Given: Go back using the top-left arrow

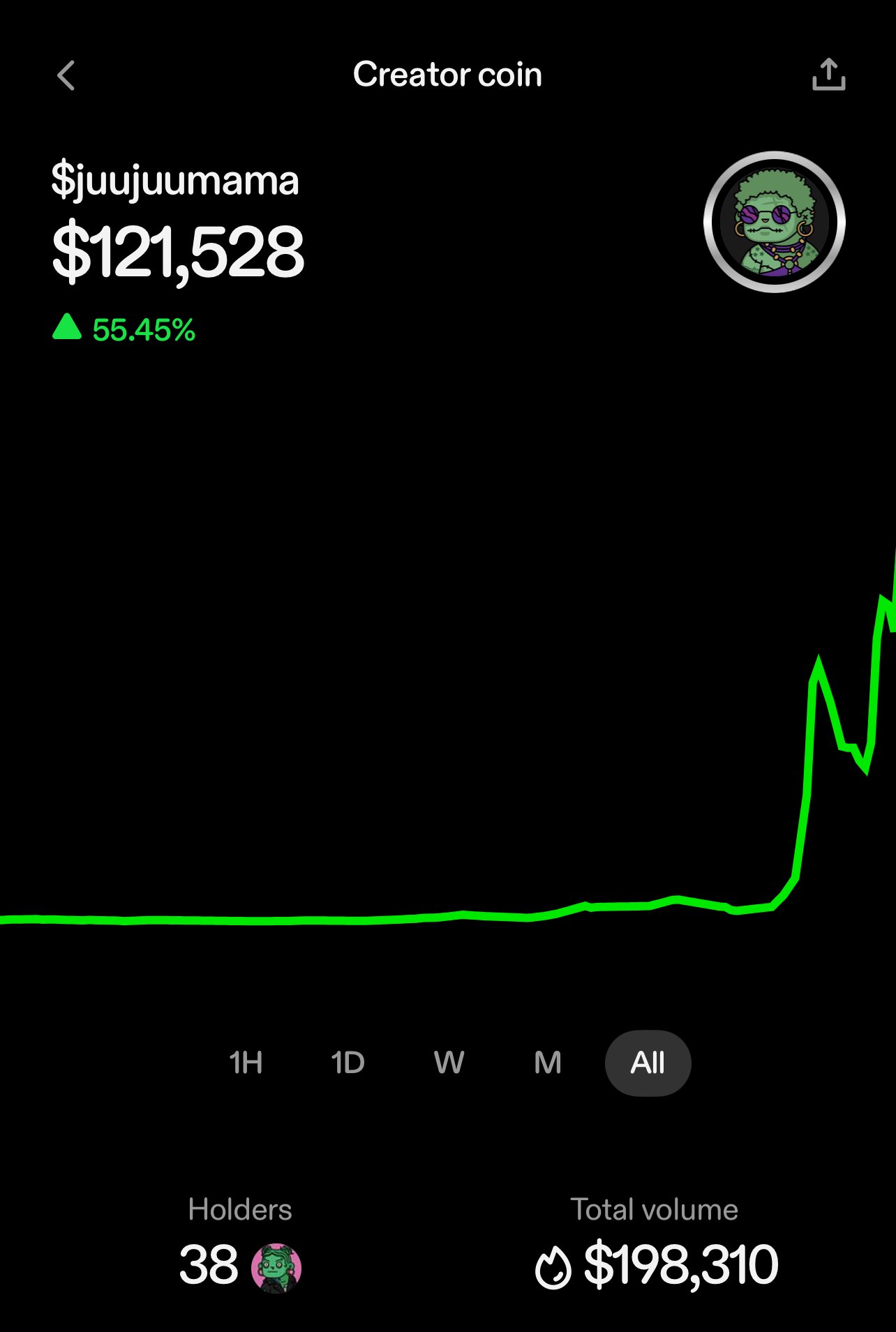Looking at the screenshot, I should coord(66,75).
